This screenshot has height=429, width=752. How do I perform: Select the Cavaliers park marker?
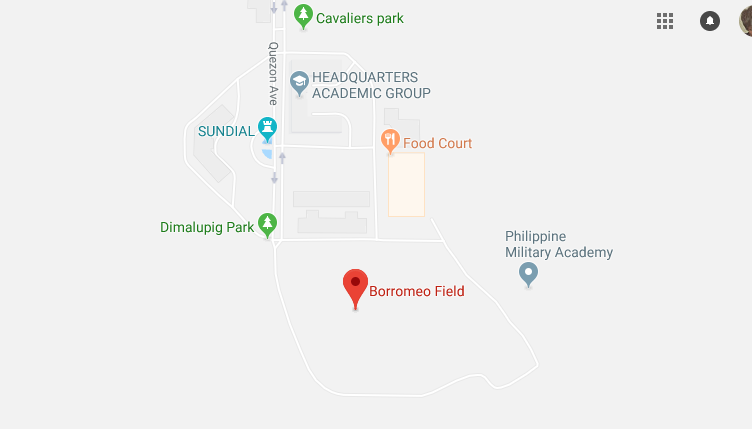[303, 16]
